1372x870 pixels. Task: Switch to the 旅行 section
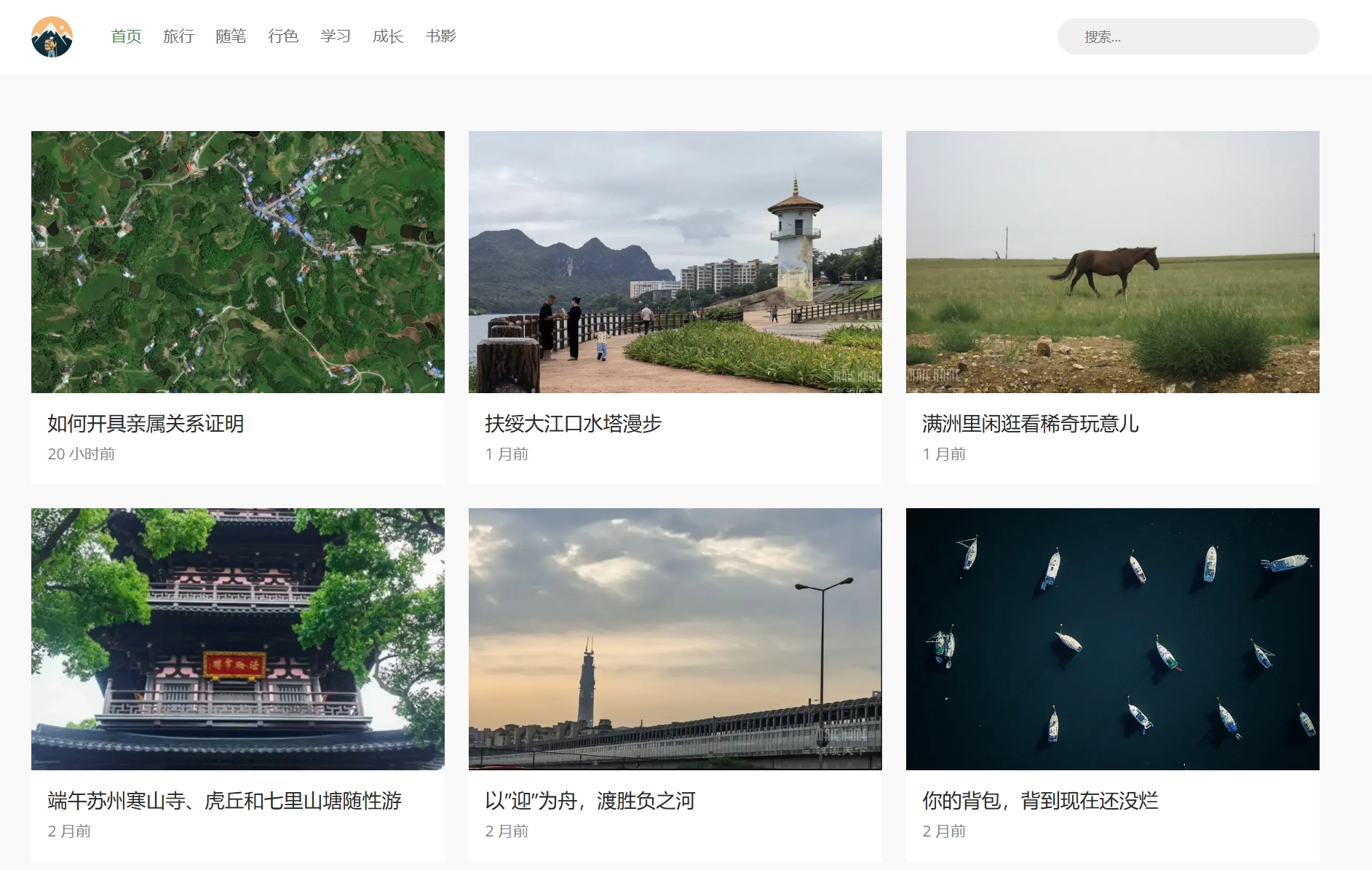coord(178,36)
